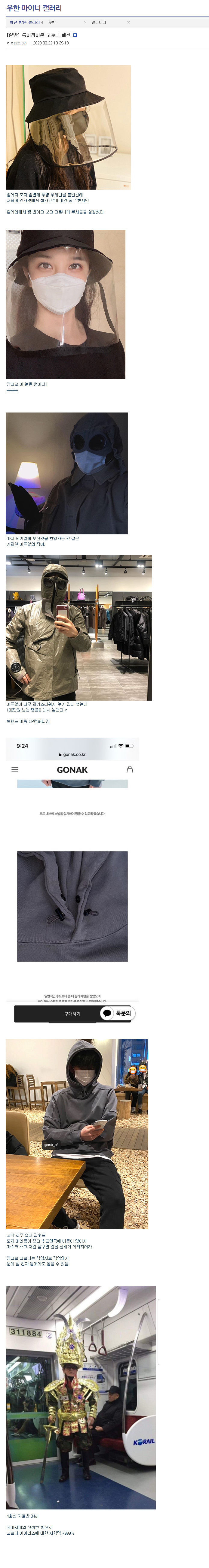Screen dimensions: 209x1568
Task: Open the dark goggle hood jacket photo
Action: coord(66,473)
